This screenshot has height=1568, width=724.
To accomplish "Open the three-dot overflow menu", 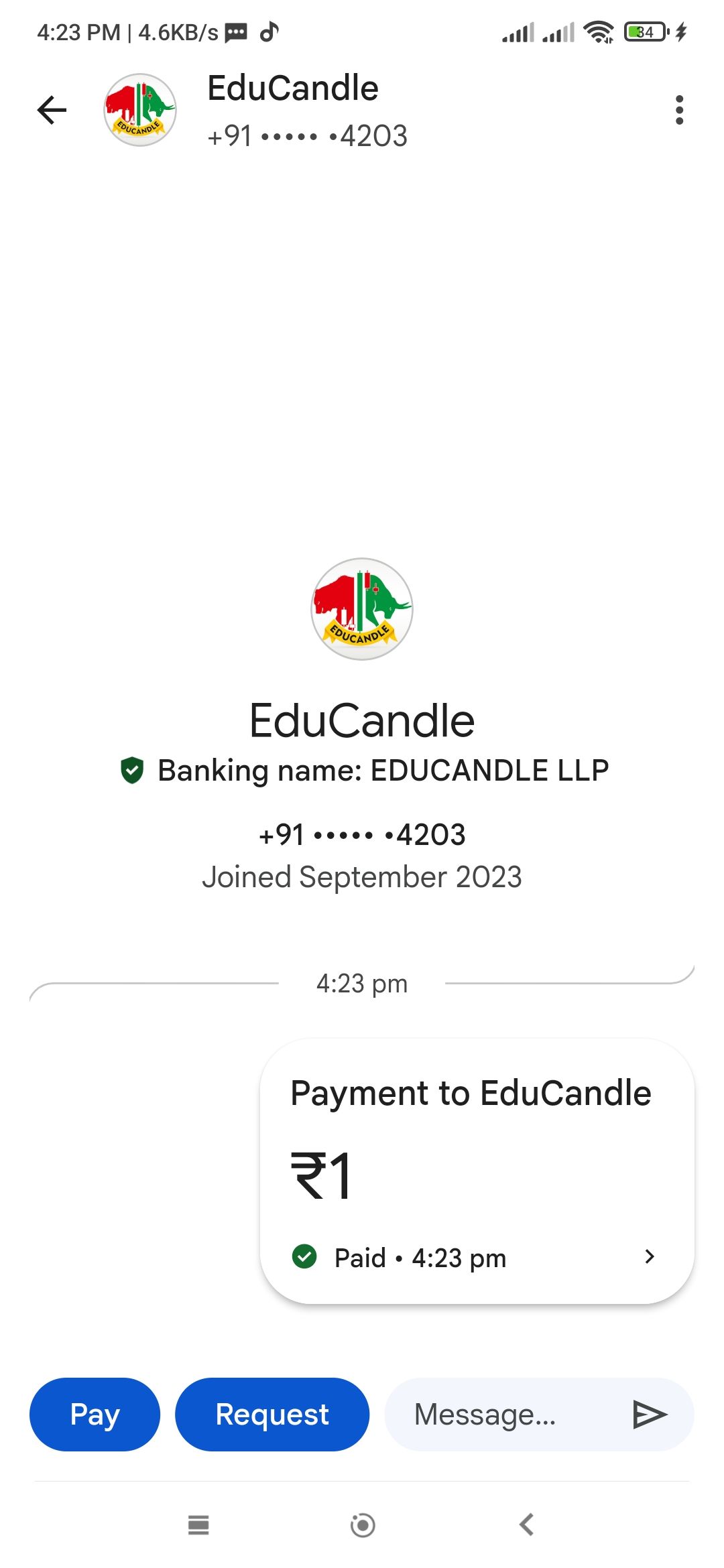I will [x=679, y=110].
